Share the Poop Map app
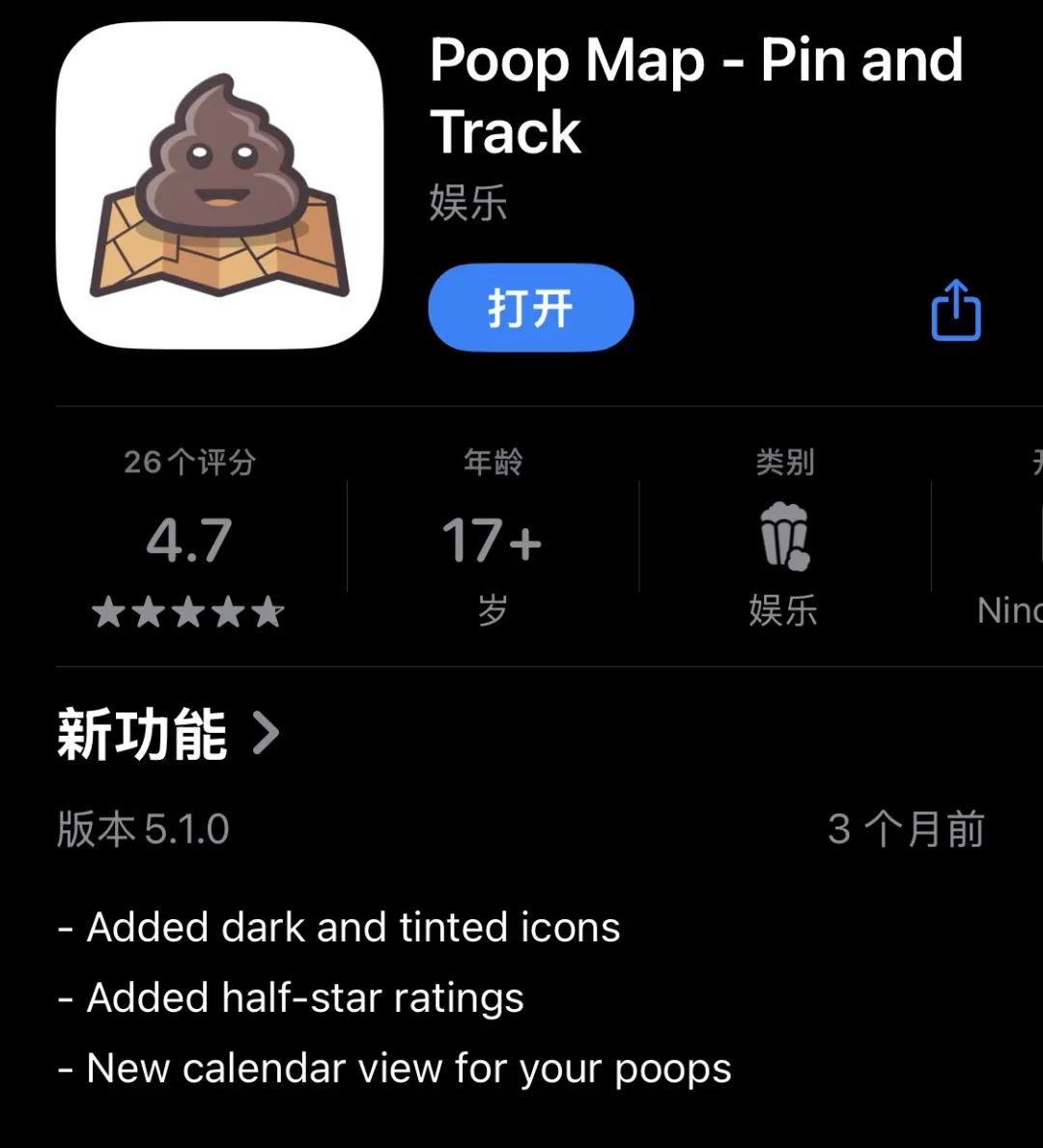The image size is (1043, 1148). coord(955,310)
